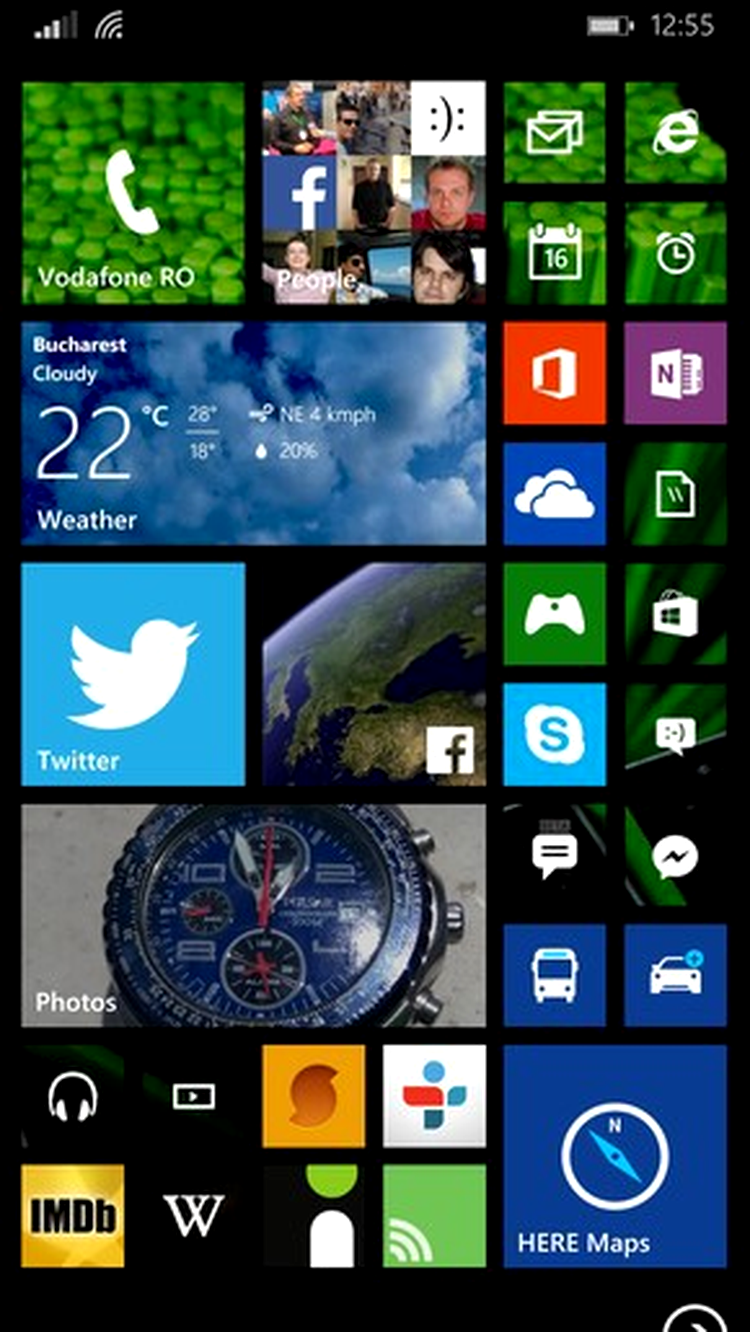Open the Windows Store tile

tap(676, 614)
